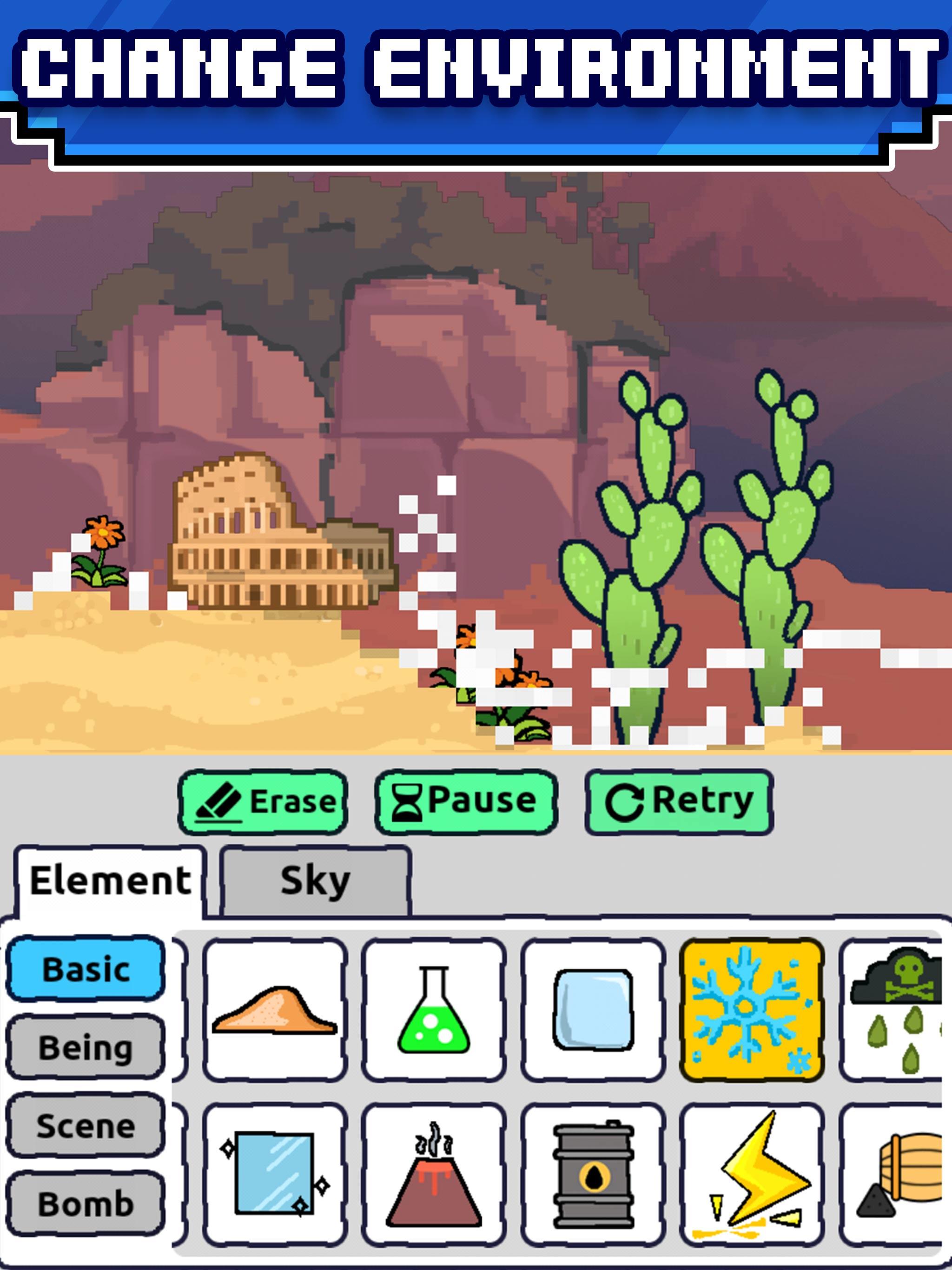Viewport: 952px width, 1270px height.
Task: Pause the simulation
Action: click(x=465, y=801)
